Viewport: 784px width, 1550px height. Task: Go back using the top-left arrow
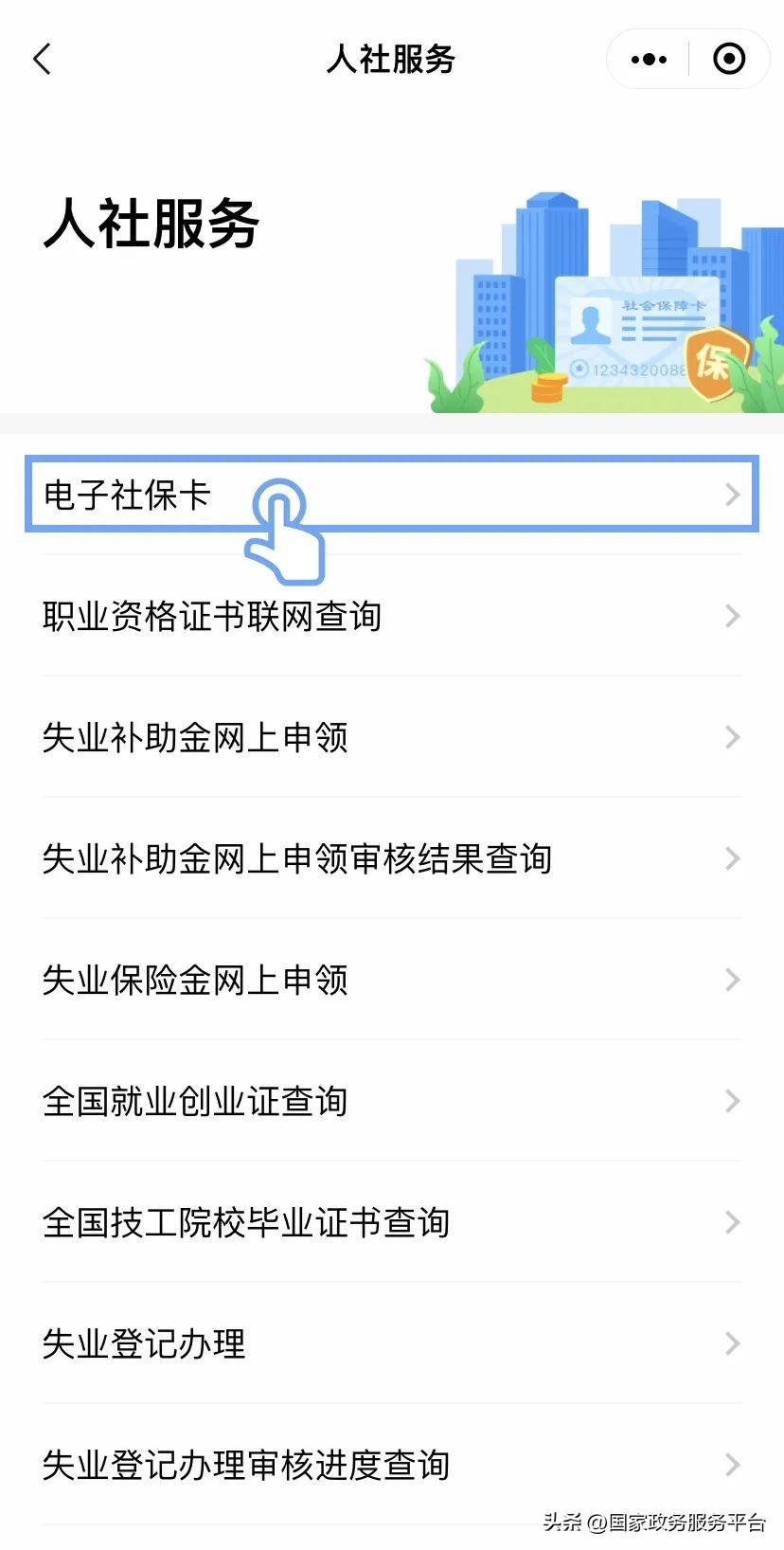42,59
